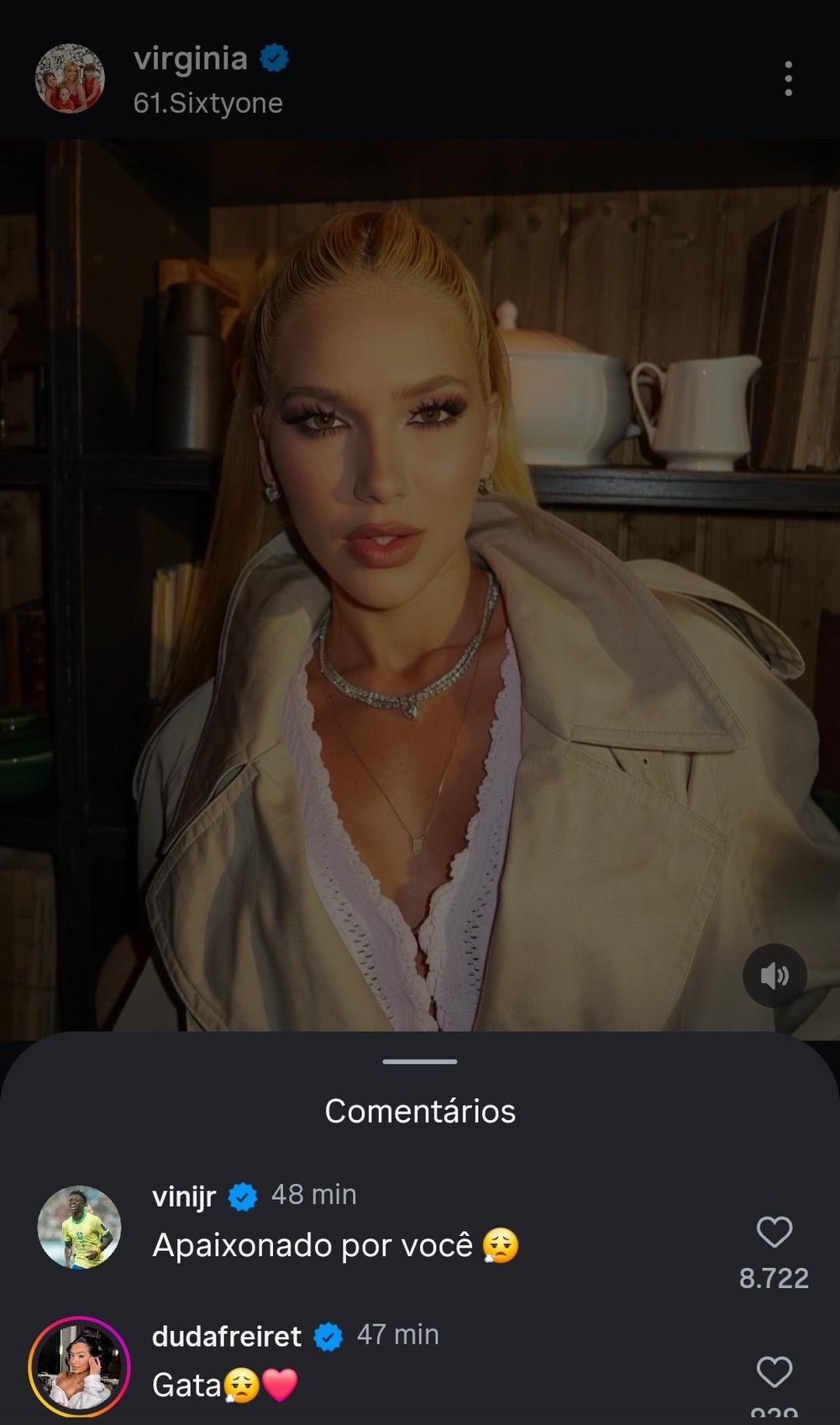Open the vinijr username in comments

[185, 1196]
